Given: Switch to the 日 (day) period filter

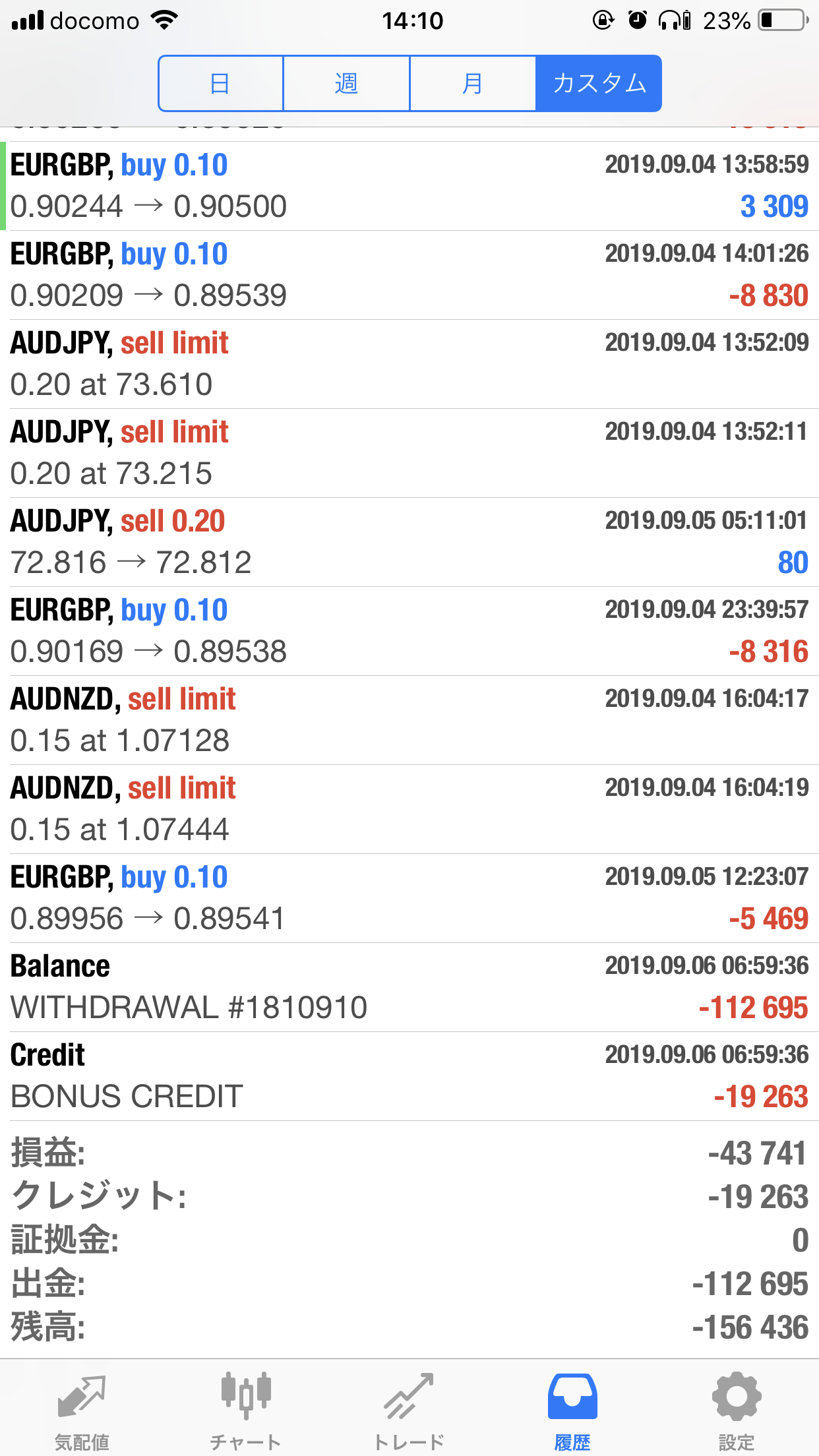Looking at the screenshot, I should point(220,84).
